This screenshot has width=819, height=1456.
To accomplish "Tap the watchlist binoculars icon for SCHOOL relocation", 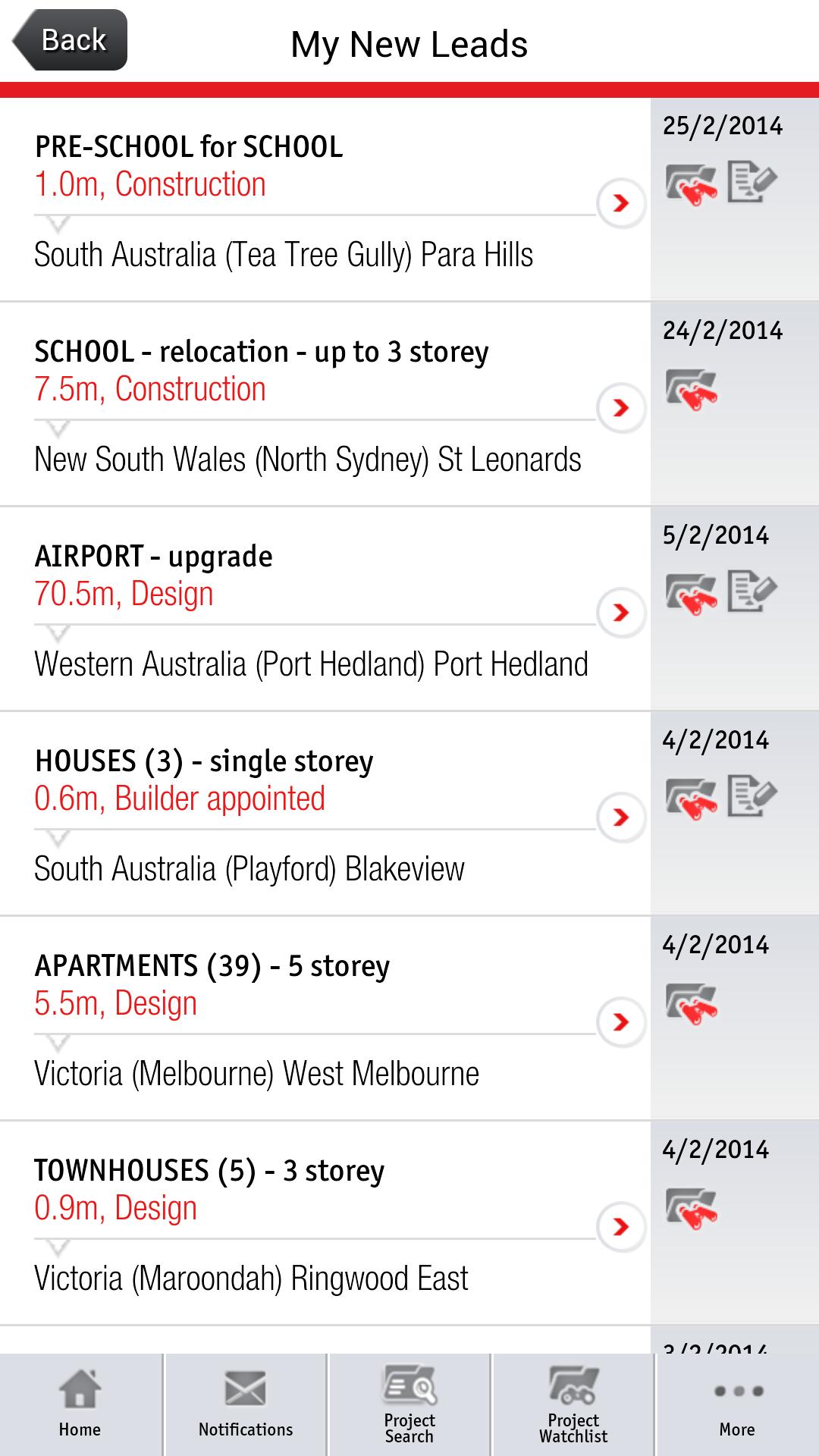I will pyautogui.click(x=691, y=389).
